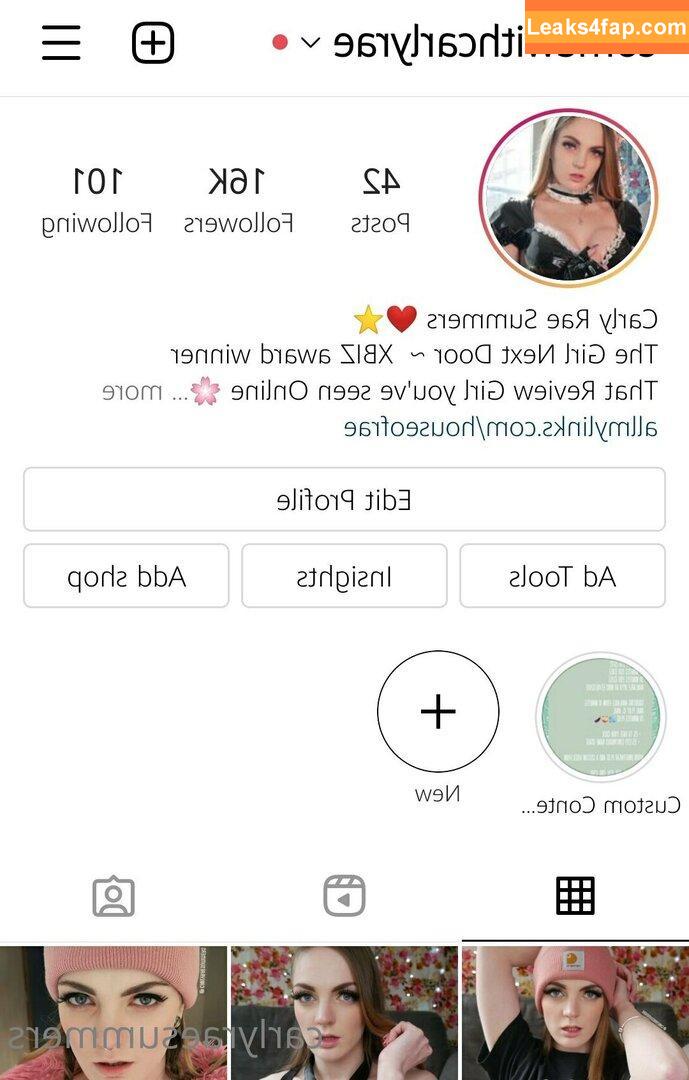The width and height of the screenshot is (689, 1080).
Task: Open the allmylinks.com bio link
Action: 500,428
